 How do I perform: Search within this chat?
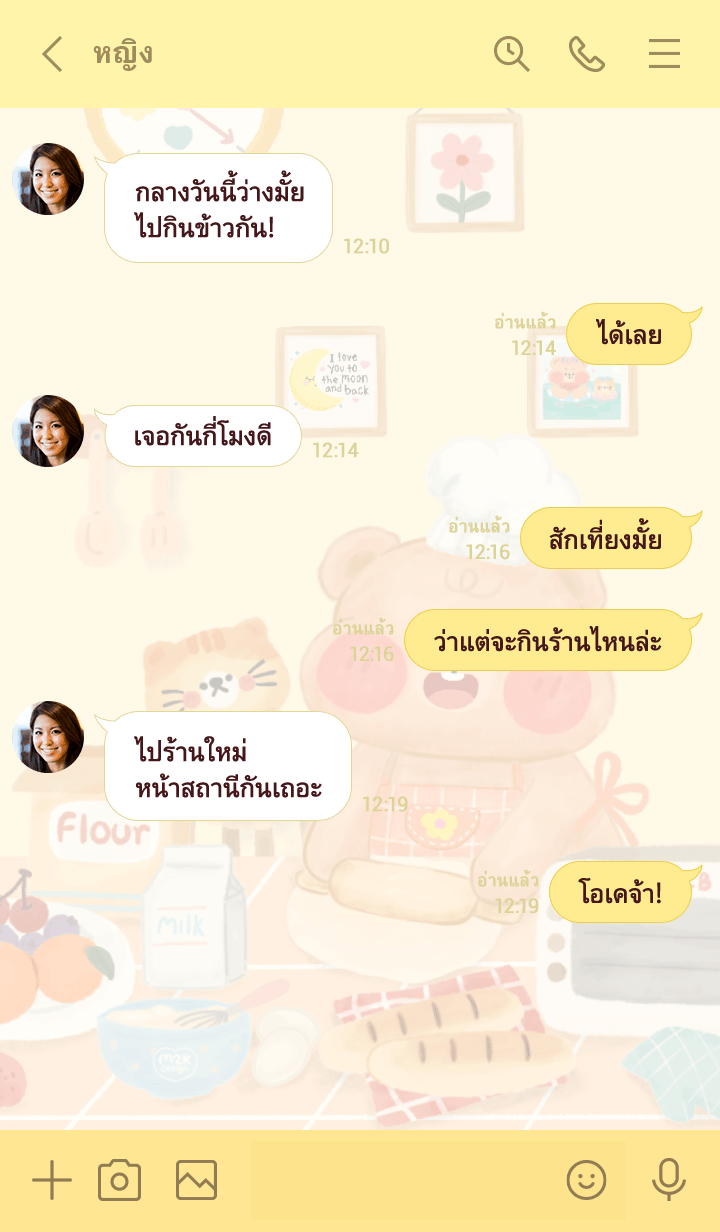pos(511,54)
